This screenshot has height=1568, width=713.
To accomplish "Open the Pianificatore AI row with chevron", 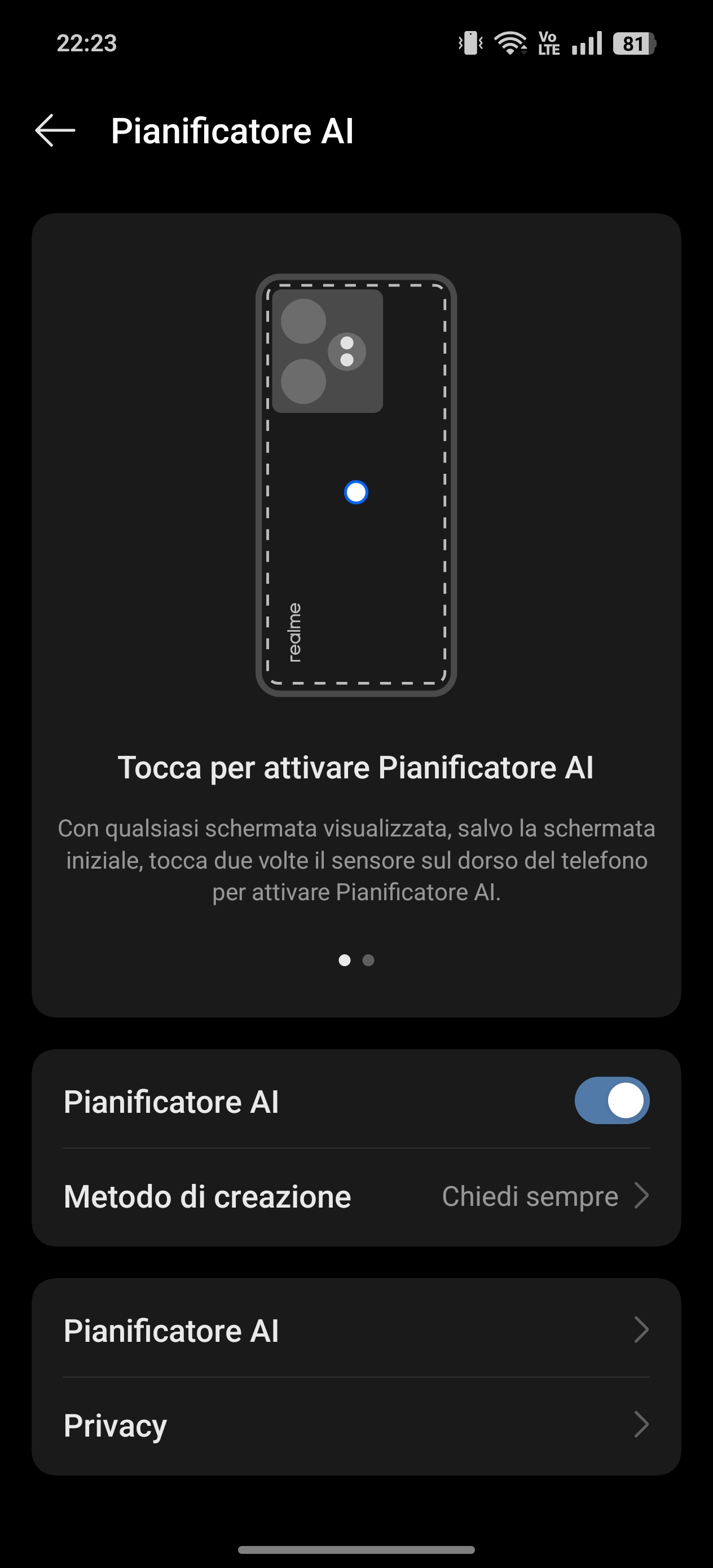I will tap(356, 1330).
